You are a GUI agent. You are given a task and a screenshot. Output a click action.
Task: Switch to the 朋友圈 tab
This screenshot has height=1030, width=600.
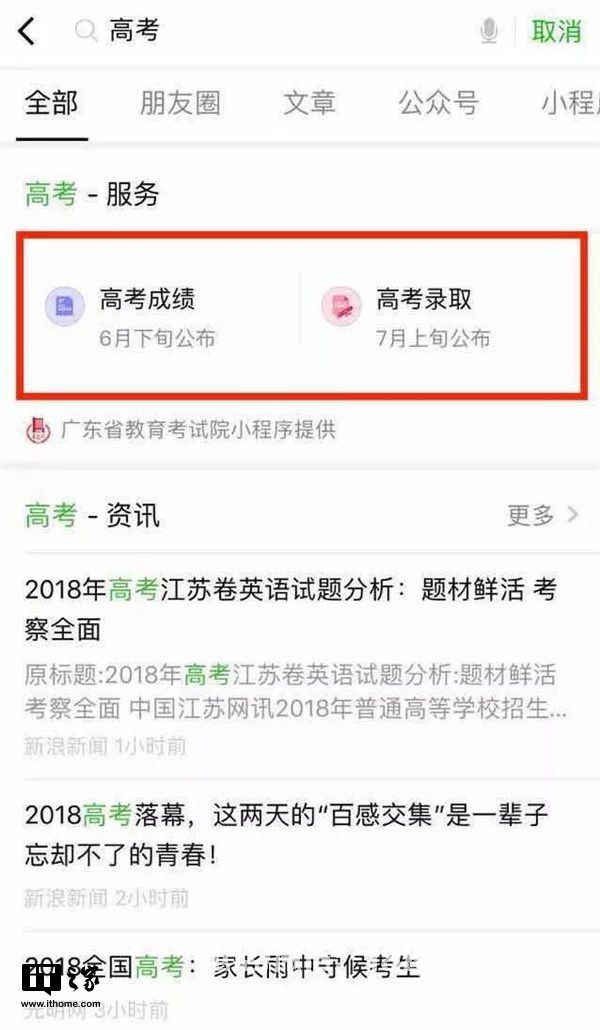tap(180, 102)
